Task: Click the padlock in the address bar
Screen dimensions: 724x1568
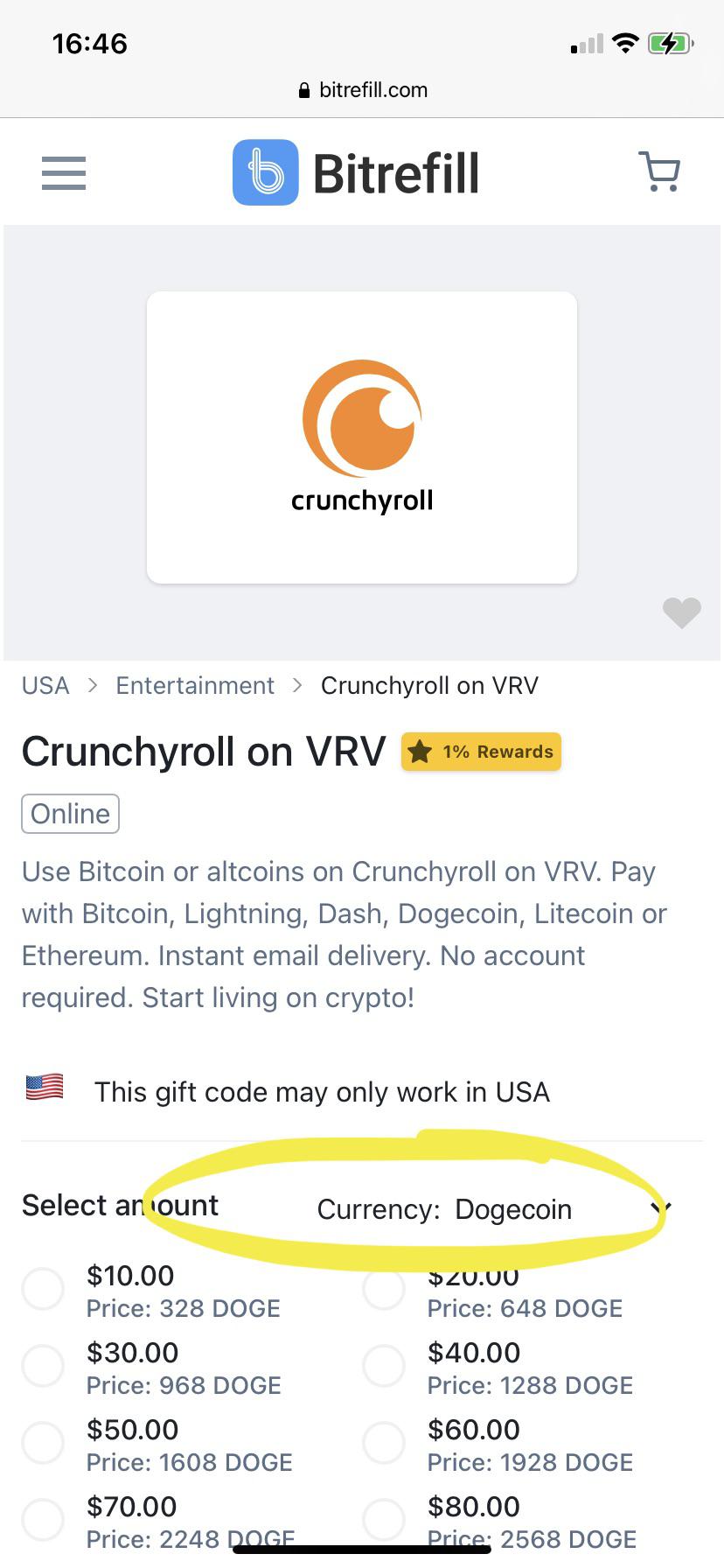Action: click(304, 90)
